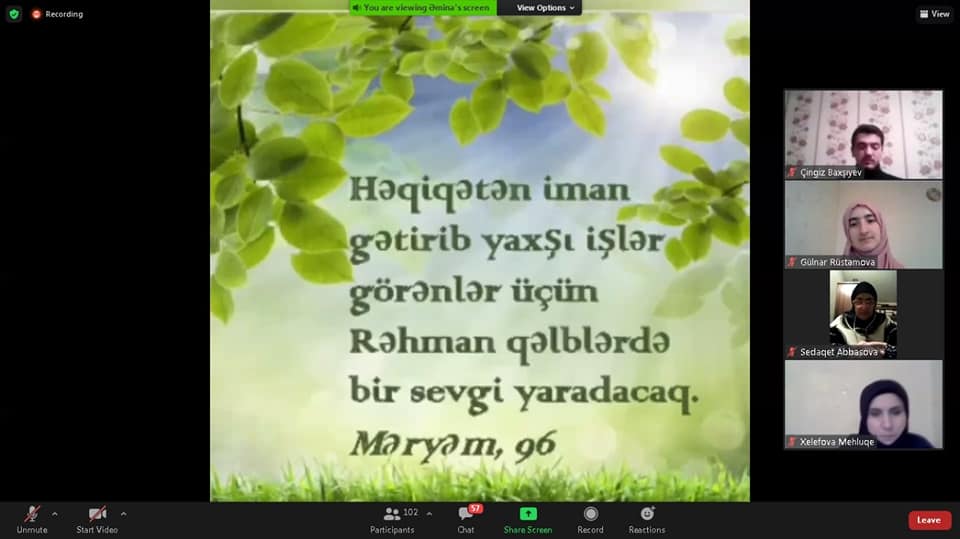Expand arrow next to Participants count

pos(430,513)
